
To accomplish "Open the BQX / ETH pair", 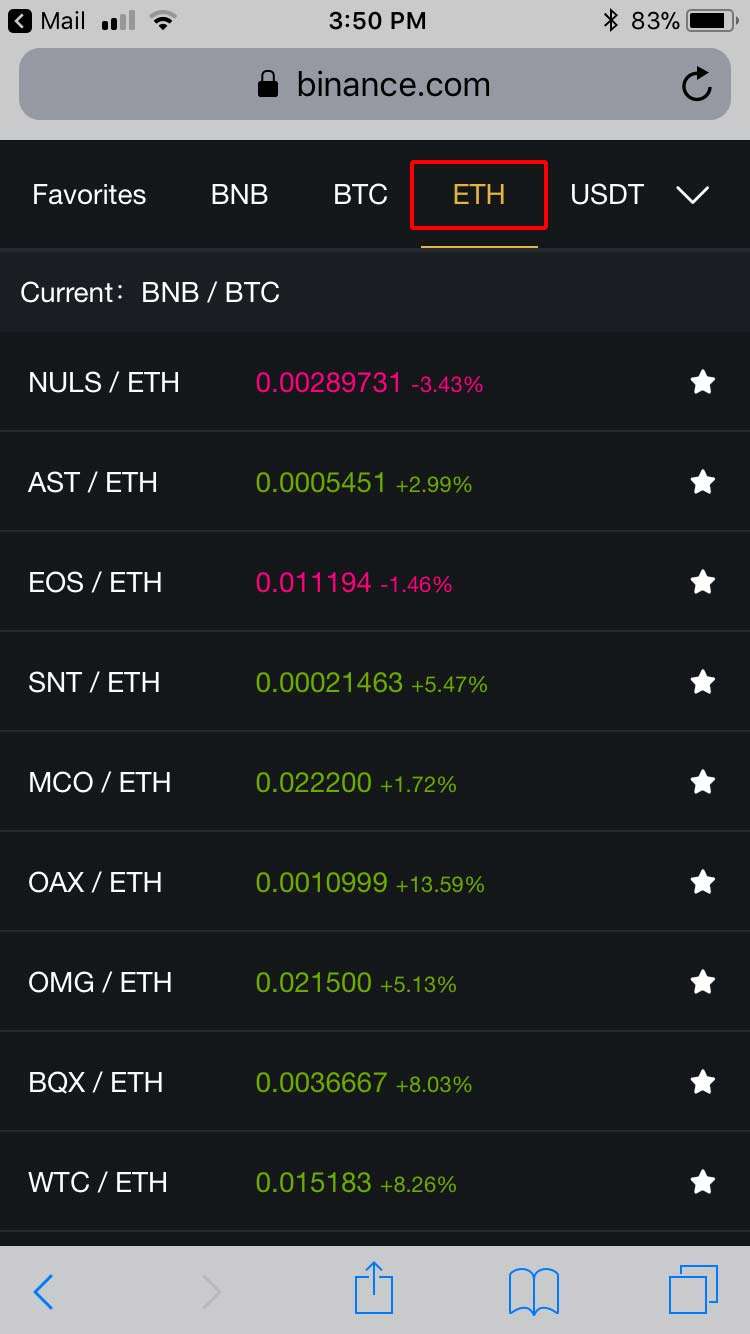I will point(95,1082).
